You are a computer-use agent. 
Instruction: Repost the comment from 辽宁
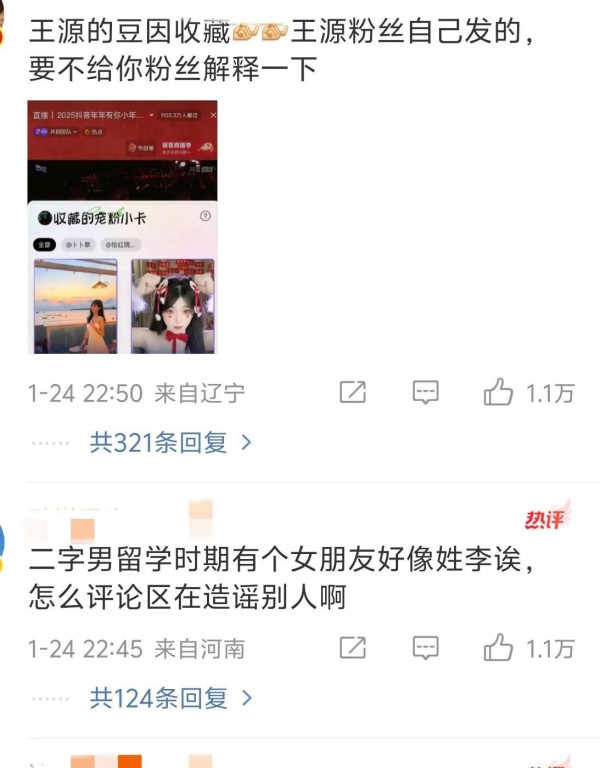point(352,393)
